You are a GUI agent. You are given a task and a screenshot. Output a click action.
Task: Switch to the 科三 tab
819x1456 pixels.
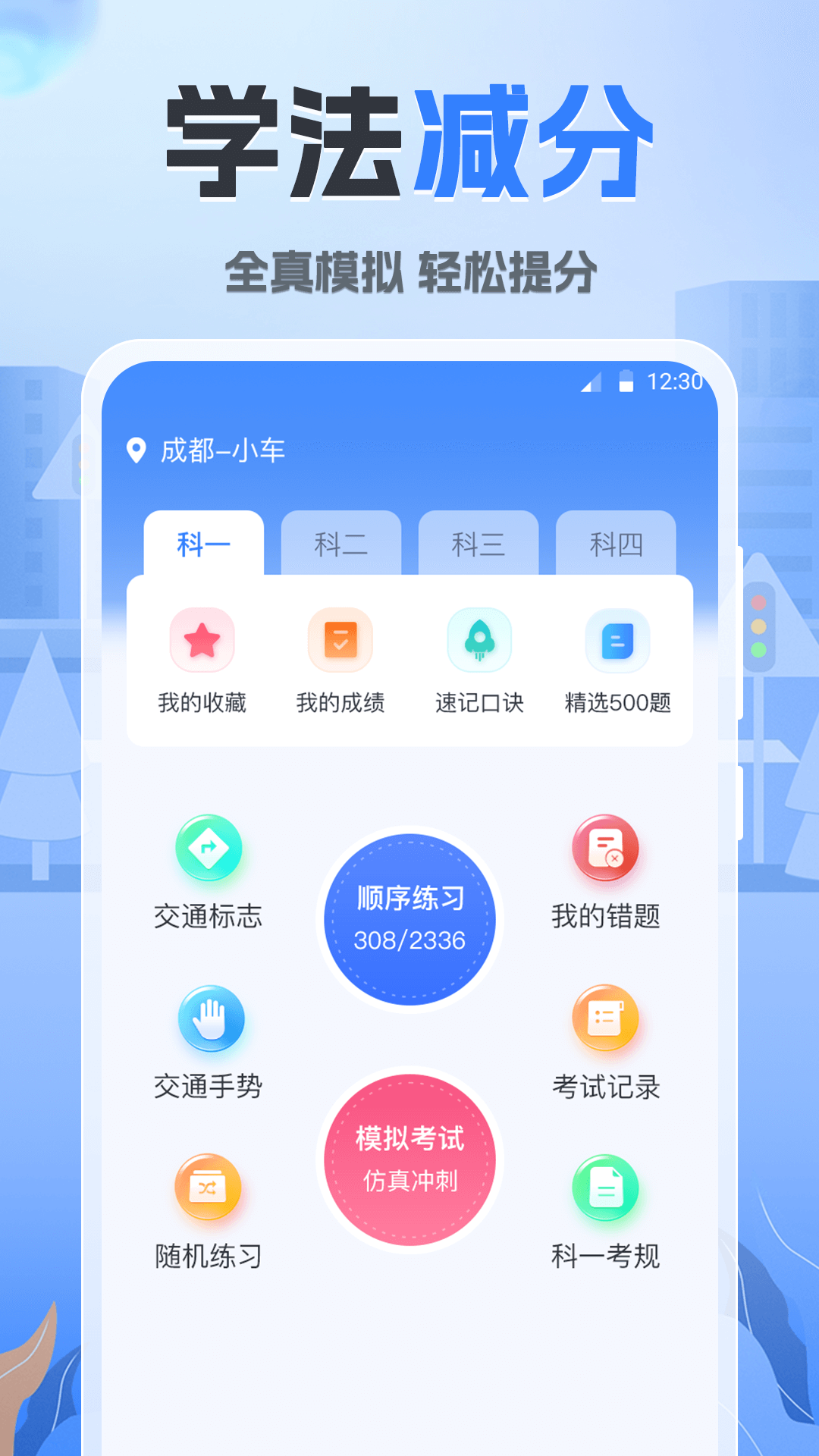click(x=479, y=542)
